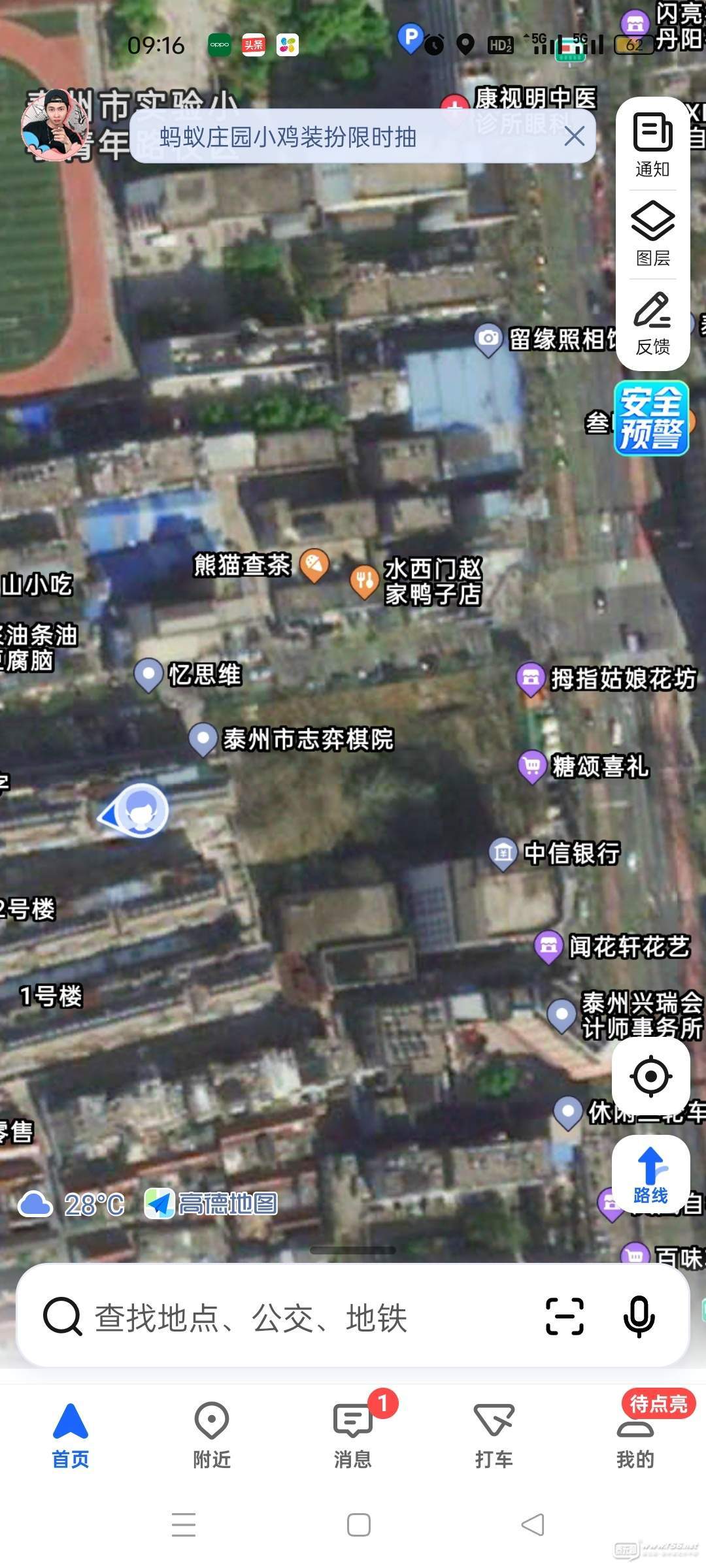This screenshot has height=1568, width=706.
Task: Dismiss the 蚂蚁庄园 promo banner
Action: [x=574, y=137]
